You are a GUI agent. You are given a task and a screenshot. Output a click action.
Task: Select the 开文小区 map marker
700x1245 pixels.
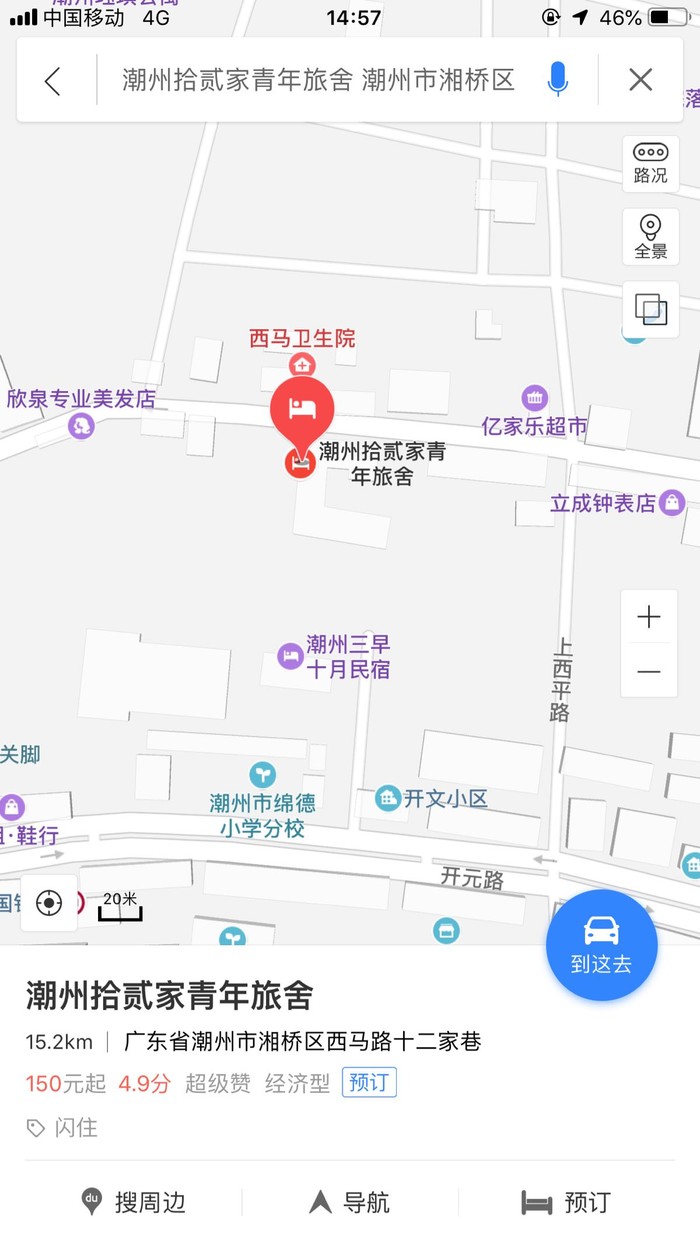point(388,798)
